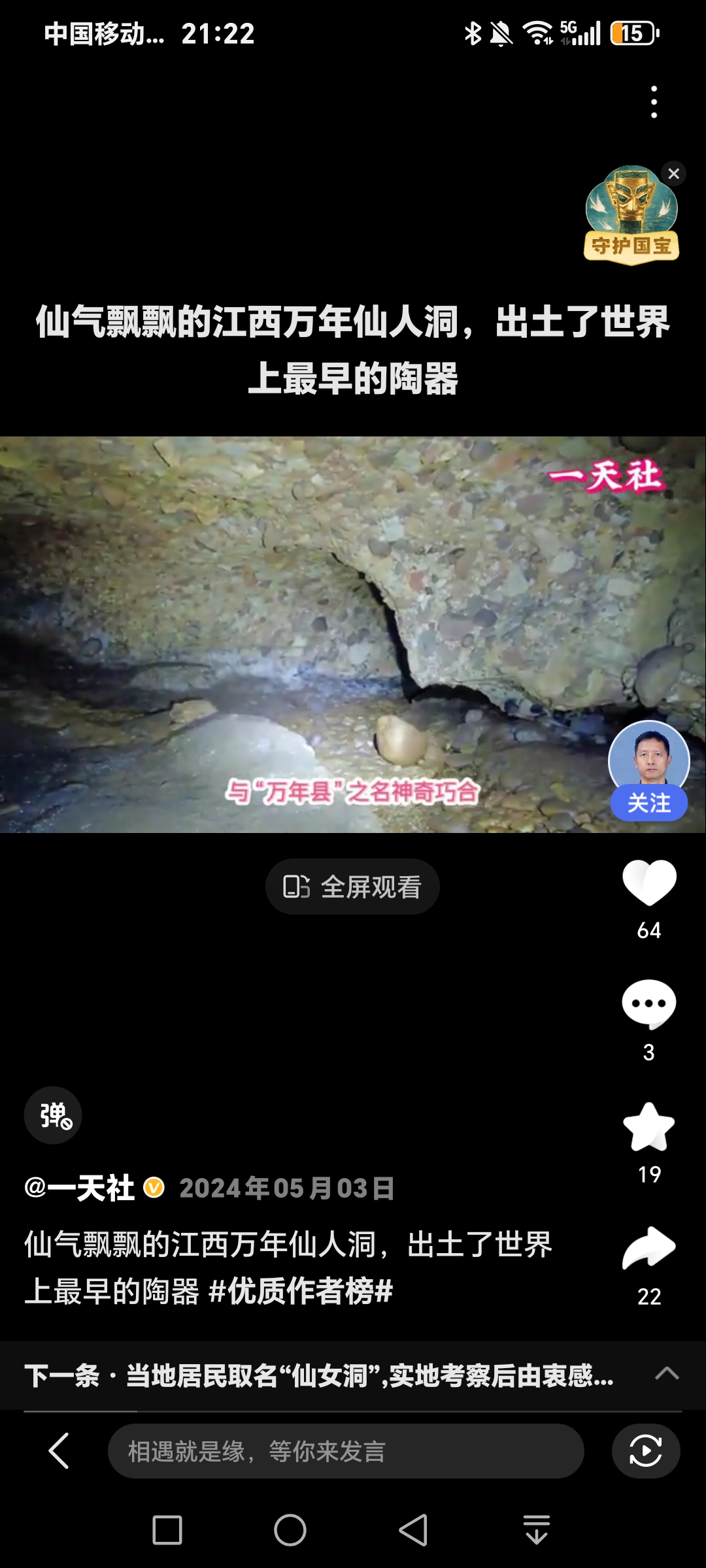706x1568 pixels.
Task: Go to the system home screen
Action: (290, 1530)
